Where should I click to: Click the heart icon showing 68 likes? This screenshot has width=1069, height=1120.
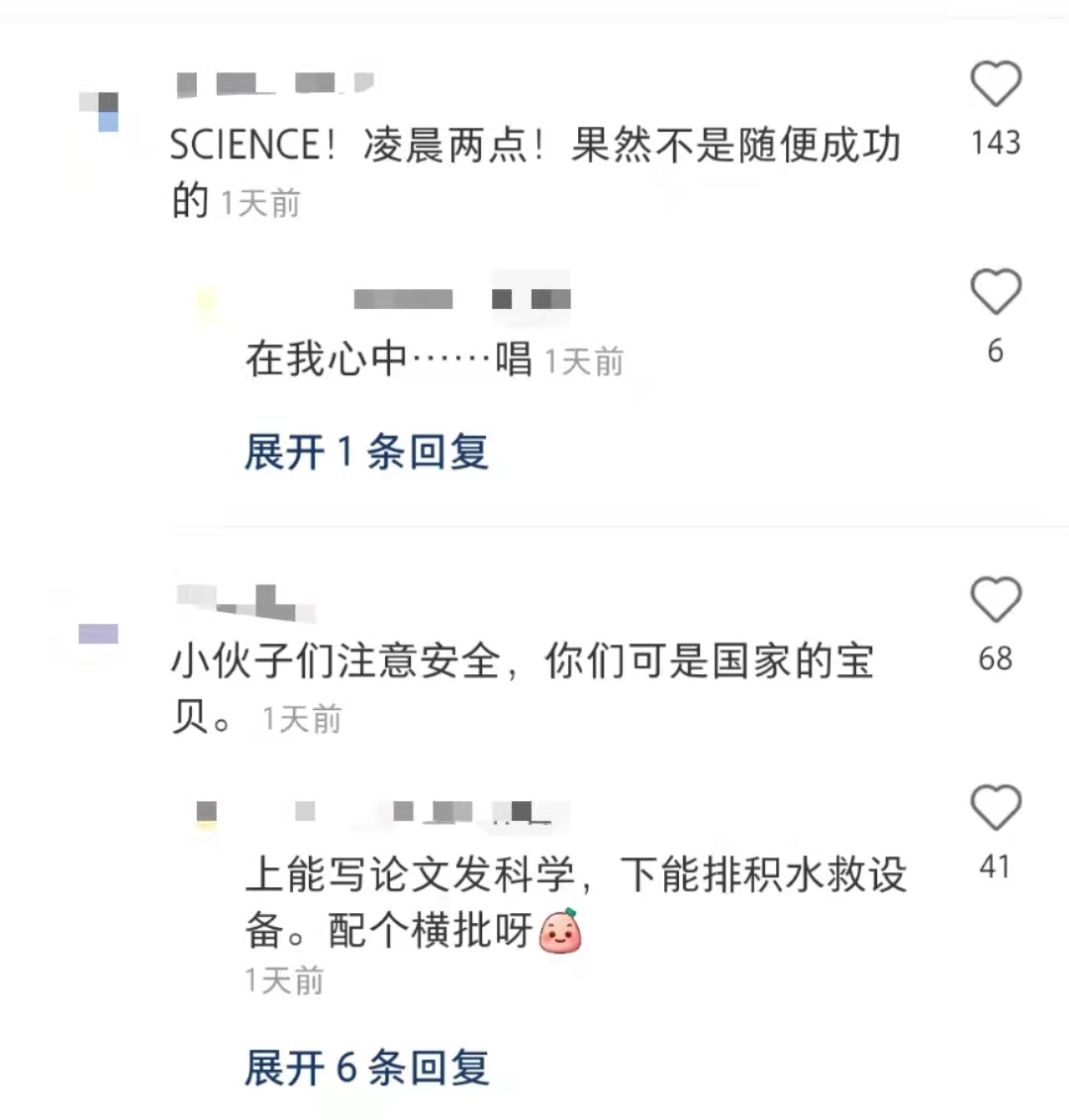(996, 598)
